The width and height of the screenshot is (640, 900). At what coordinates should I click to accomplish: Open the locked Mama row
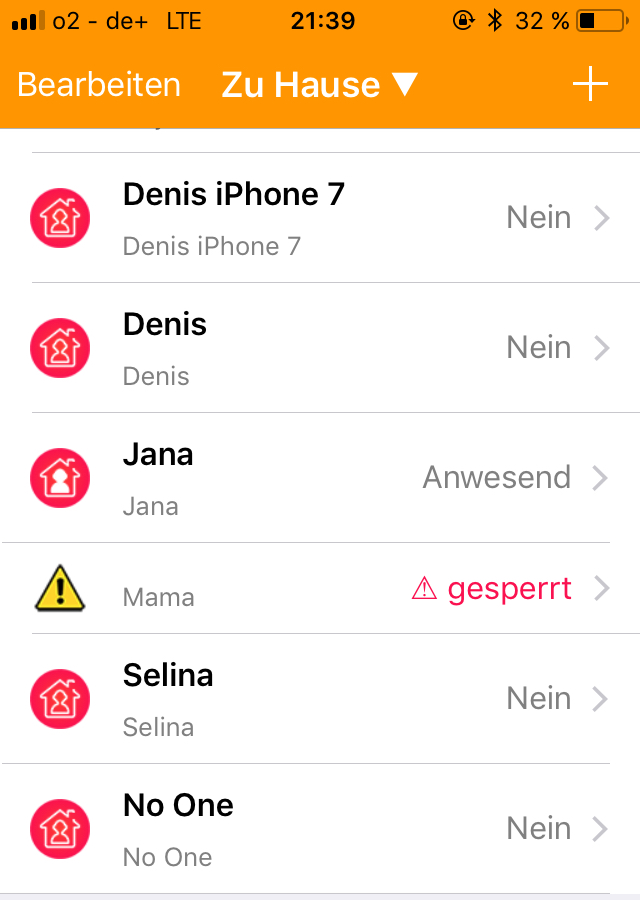tap(320, 590)
